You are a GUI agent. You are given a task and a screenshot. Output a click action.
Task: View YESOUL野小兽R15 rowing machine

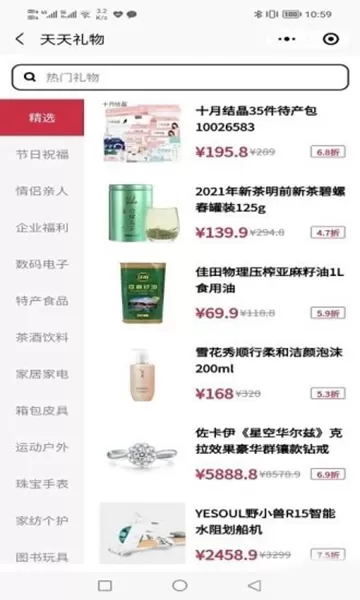pyautogui.click(x=224, y=534)
